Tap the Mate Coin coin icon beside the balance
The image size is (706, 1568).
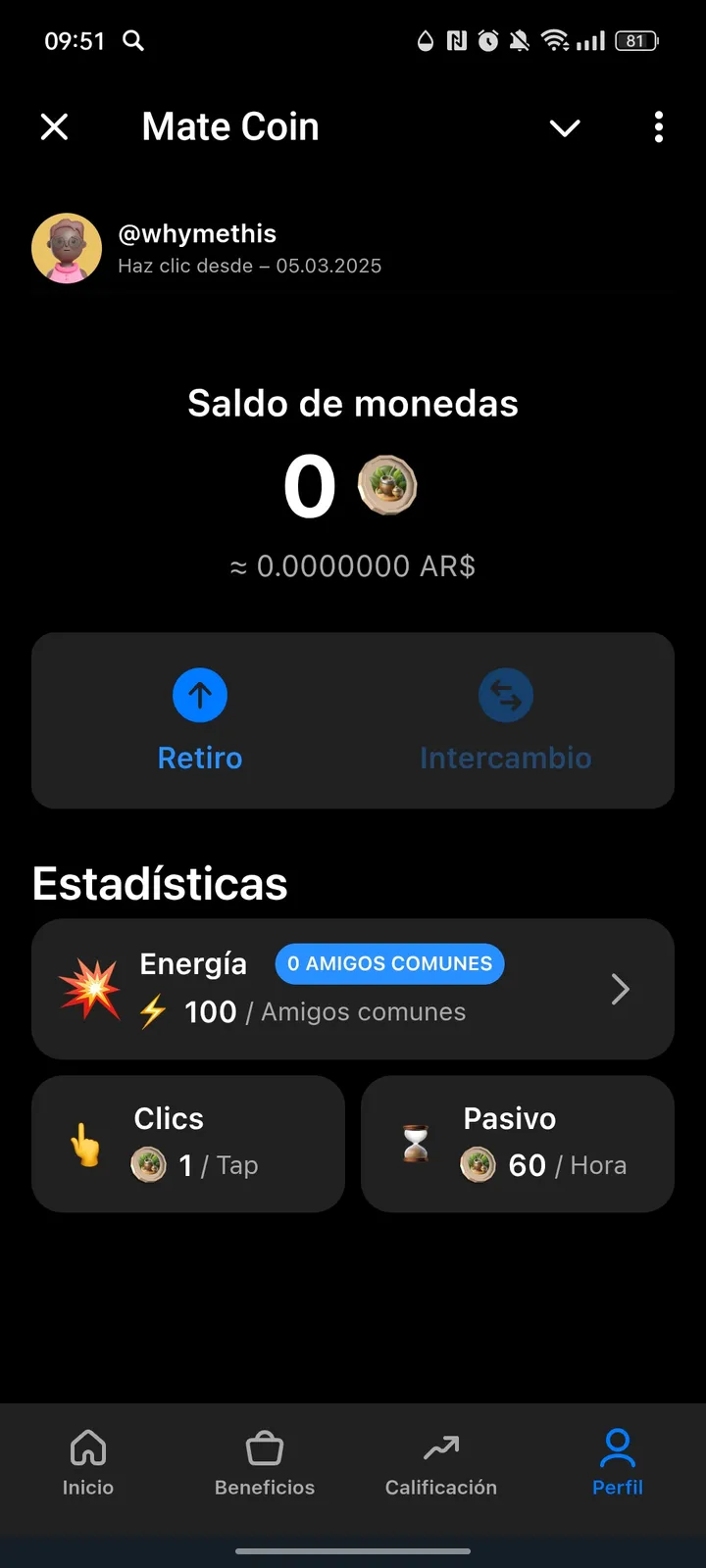(388, 485)
